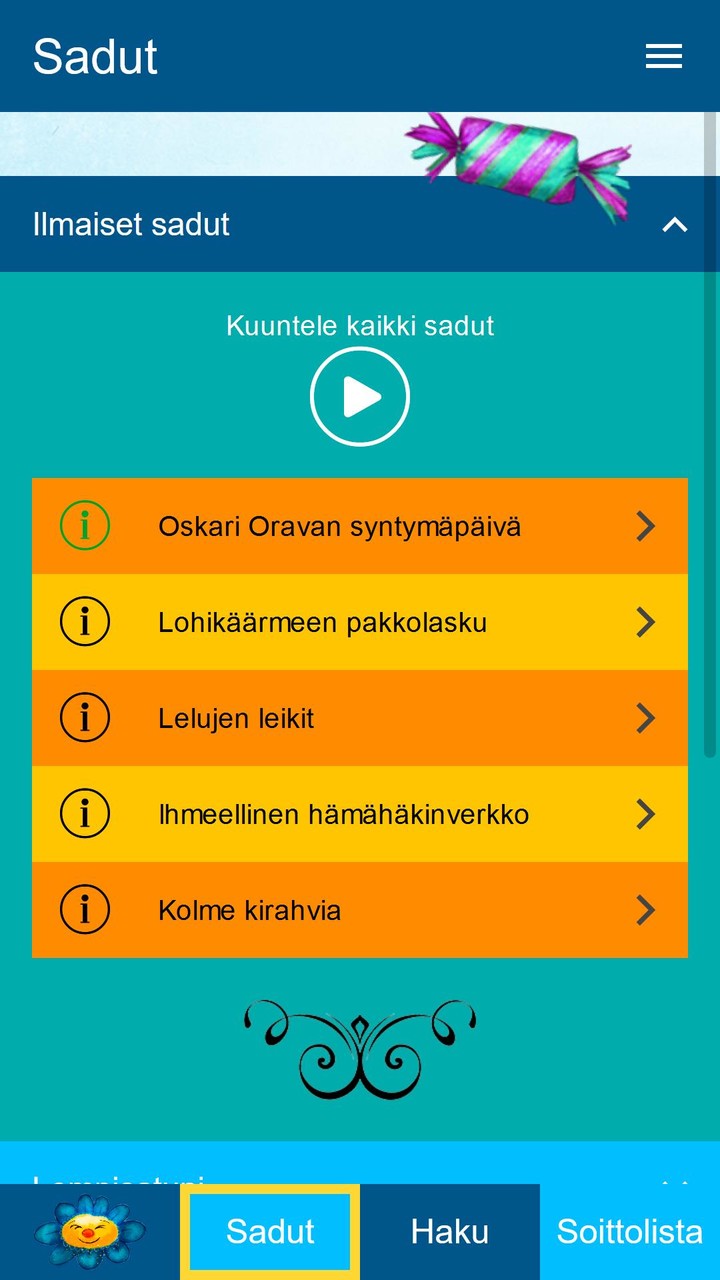Viewport: 720px width, 1280px height.
Task: Open Oskari Oravan syntymäpäivä via its arrow
Action: point(645,525)
